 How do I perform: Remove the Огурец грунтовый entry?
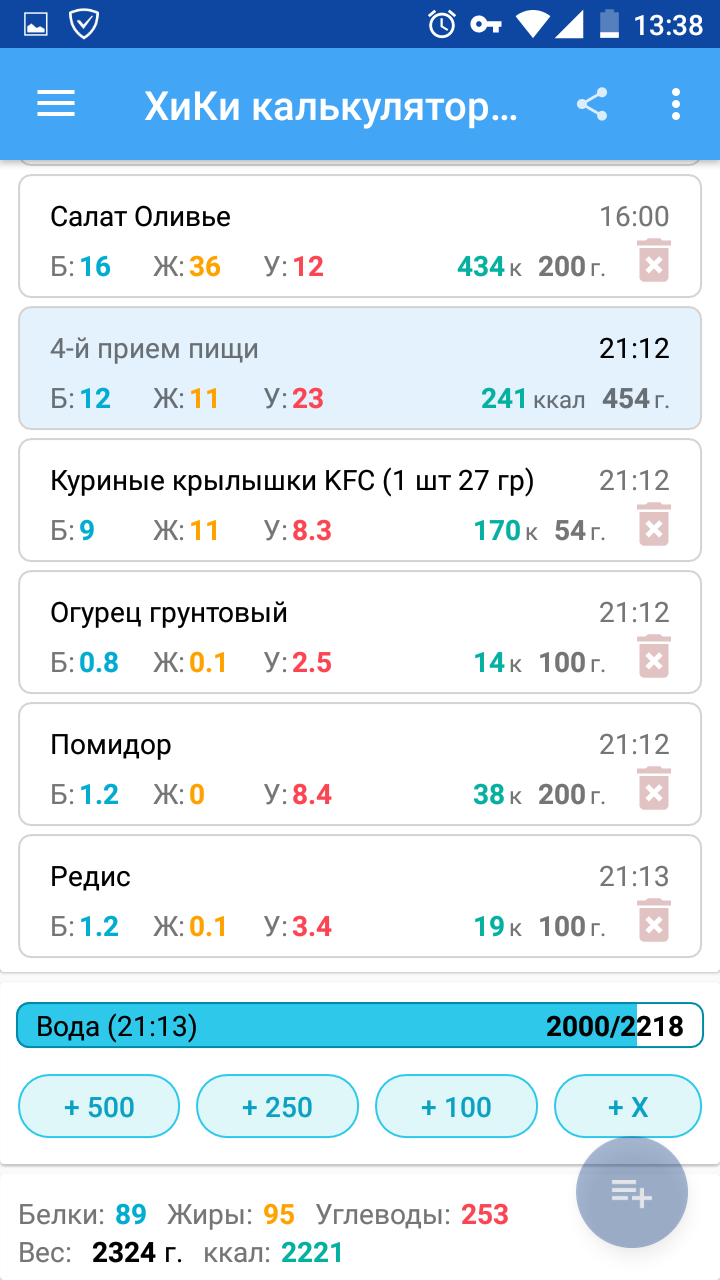(654, 657)
